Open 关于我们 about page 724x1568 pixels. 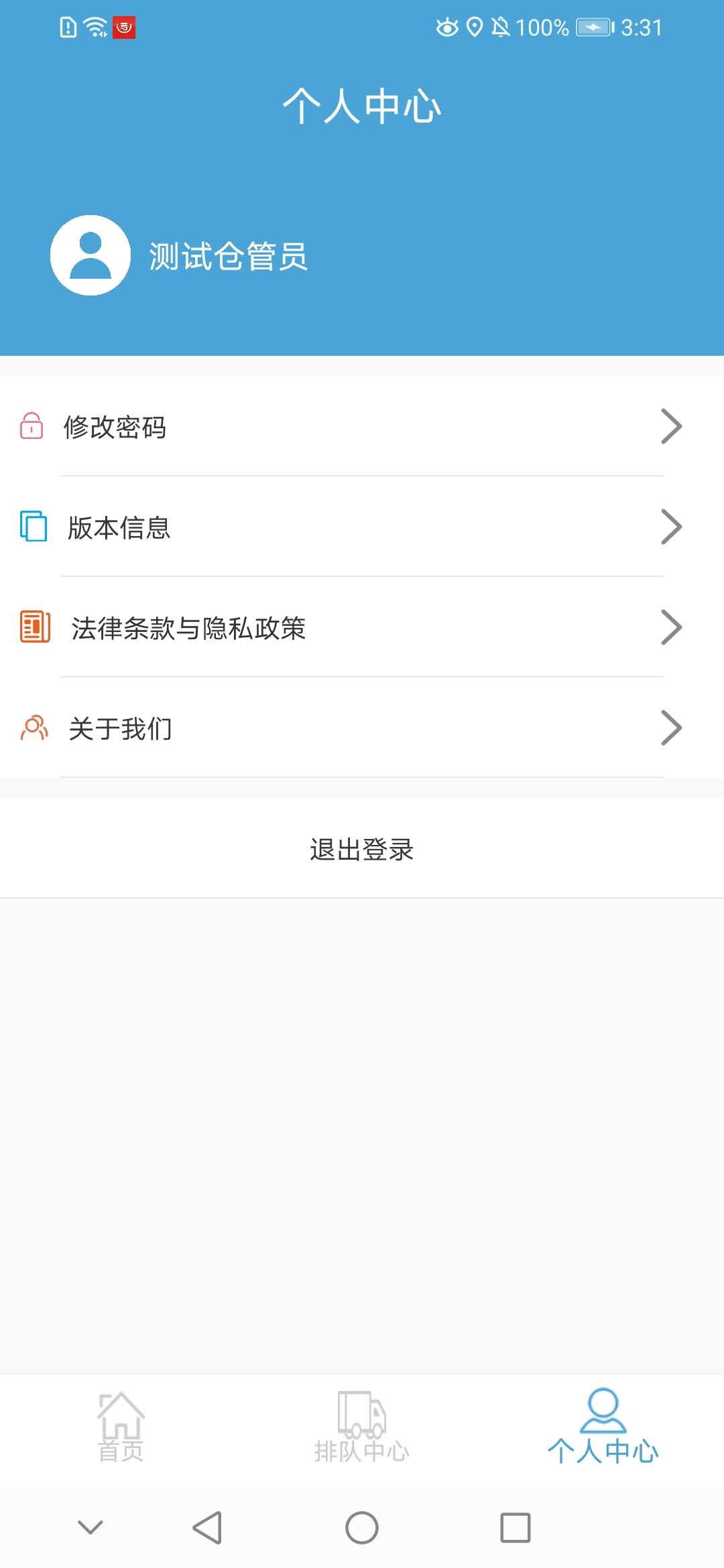[362, 728]
